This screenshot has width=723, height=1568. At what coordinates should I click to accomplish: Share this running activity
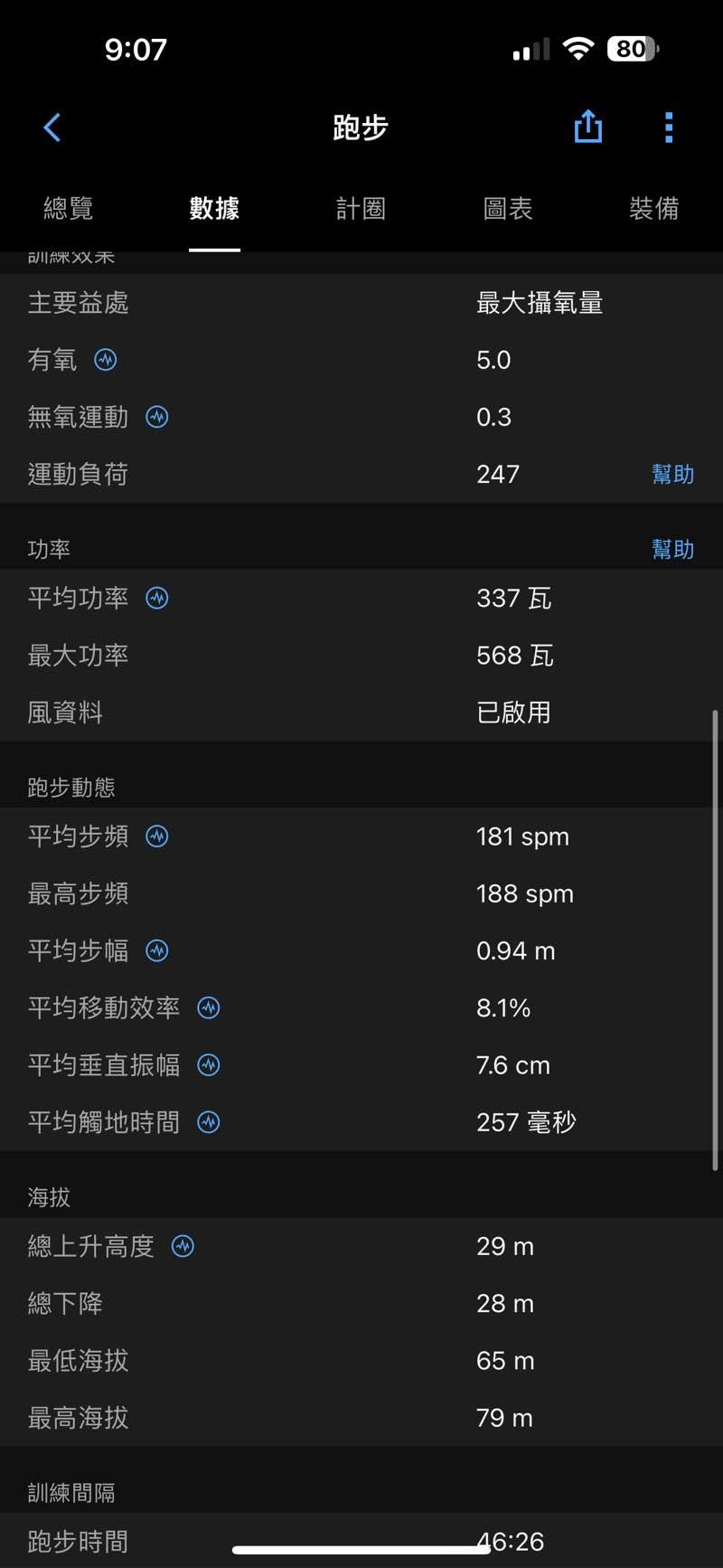[588, 127]
